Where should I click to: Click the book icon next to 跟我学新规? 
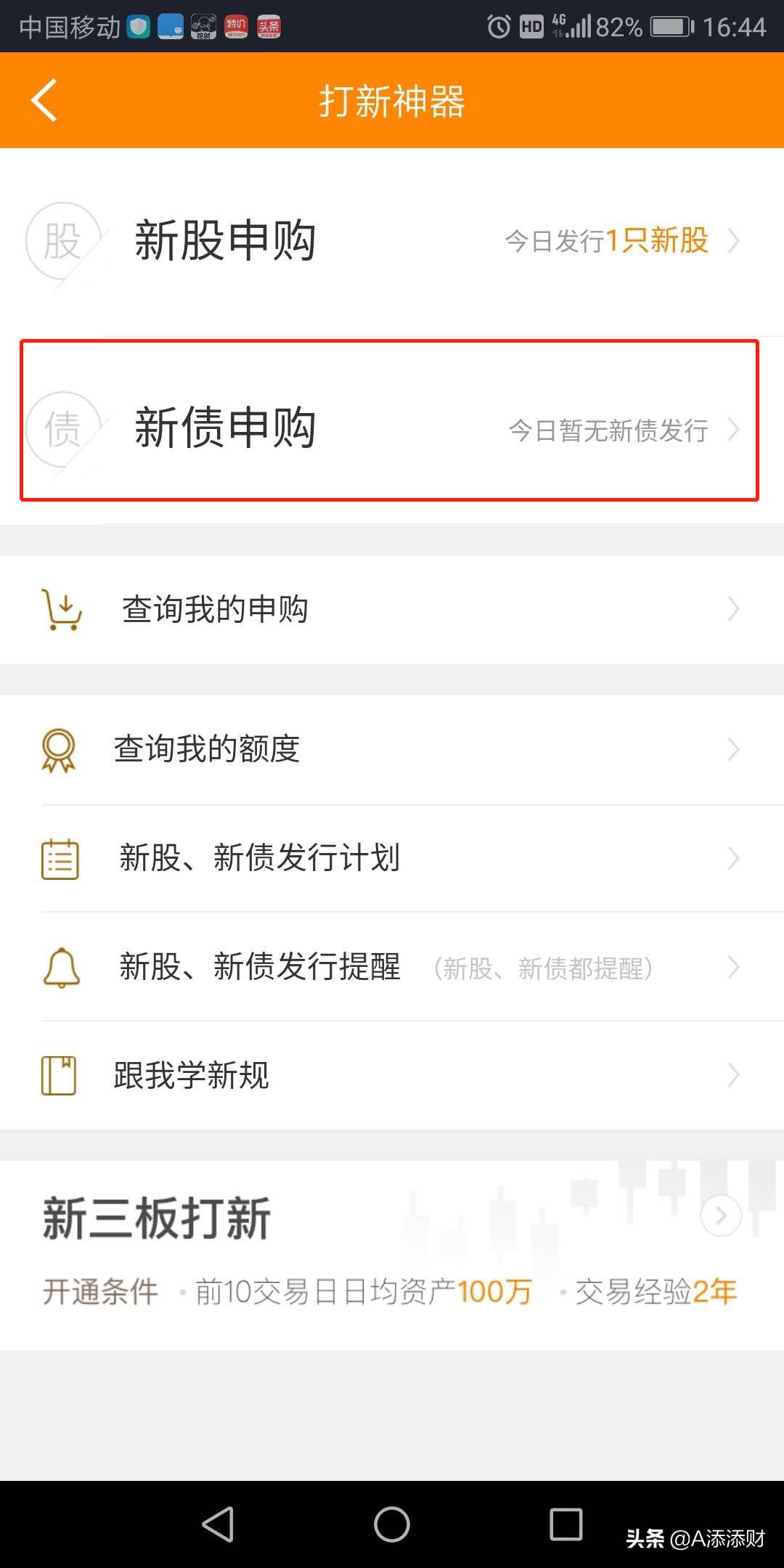[x=61, y=1075]
